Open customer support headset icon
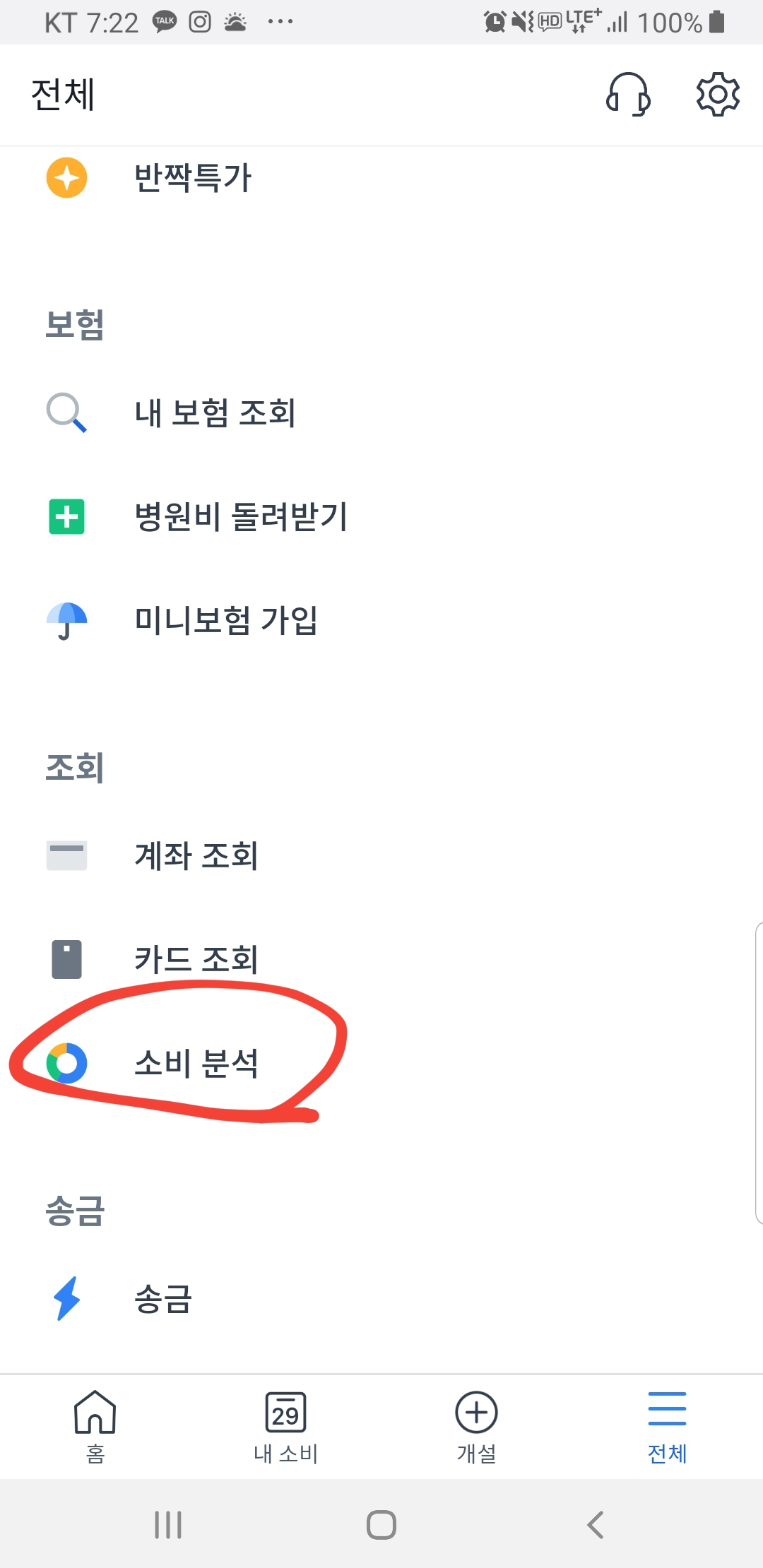Viewport: 763px width, 1568px height. pos(627,95)
